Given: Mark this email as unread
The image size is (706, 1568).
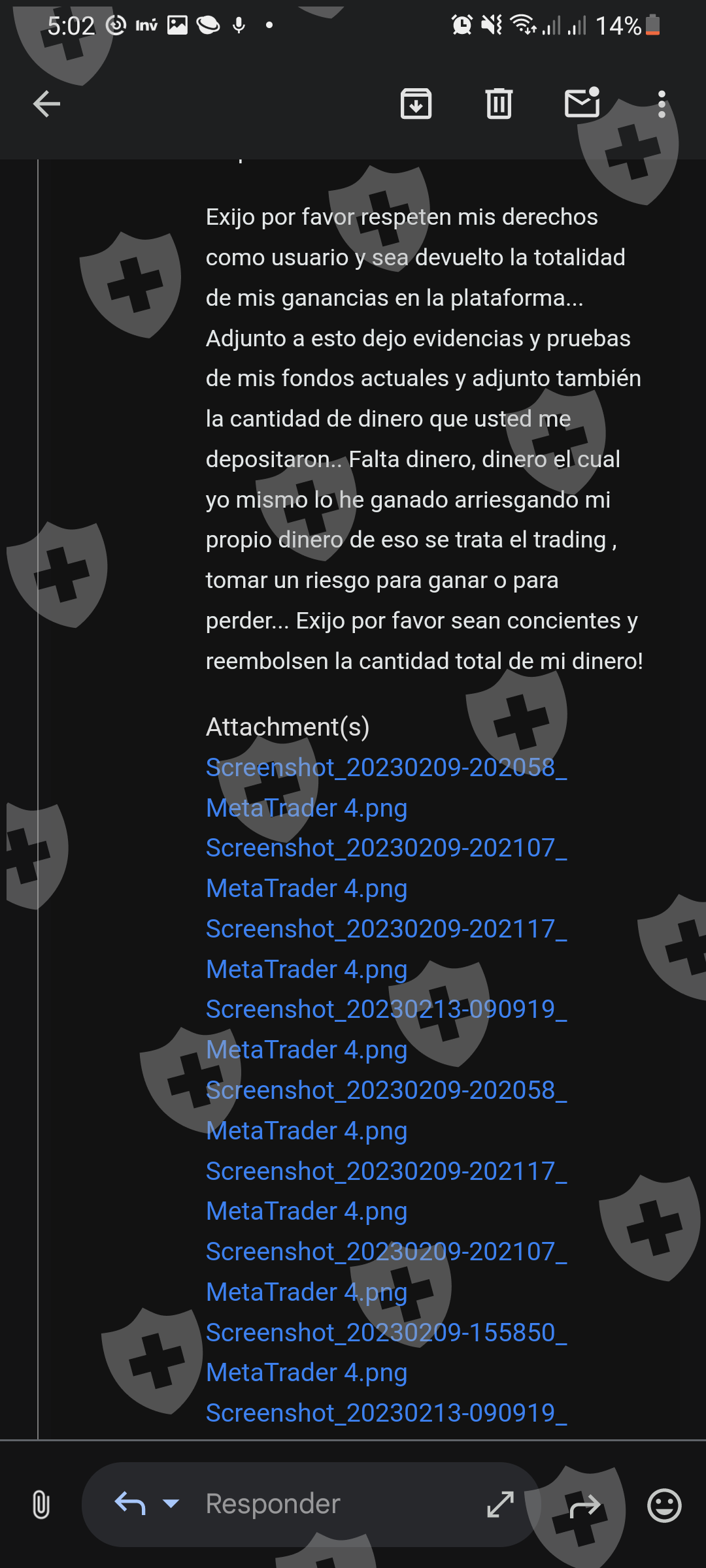Looking at the screenshot, I should 582,103.
